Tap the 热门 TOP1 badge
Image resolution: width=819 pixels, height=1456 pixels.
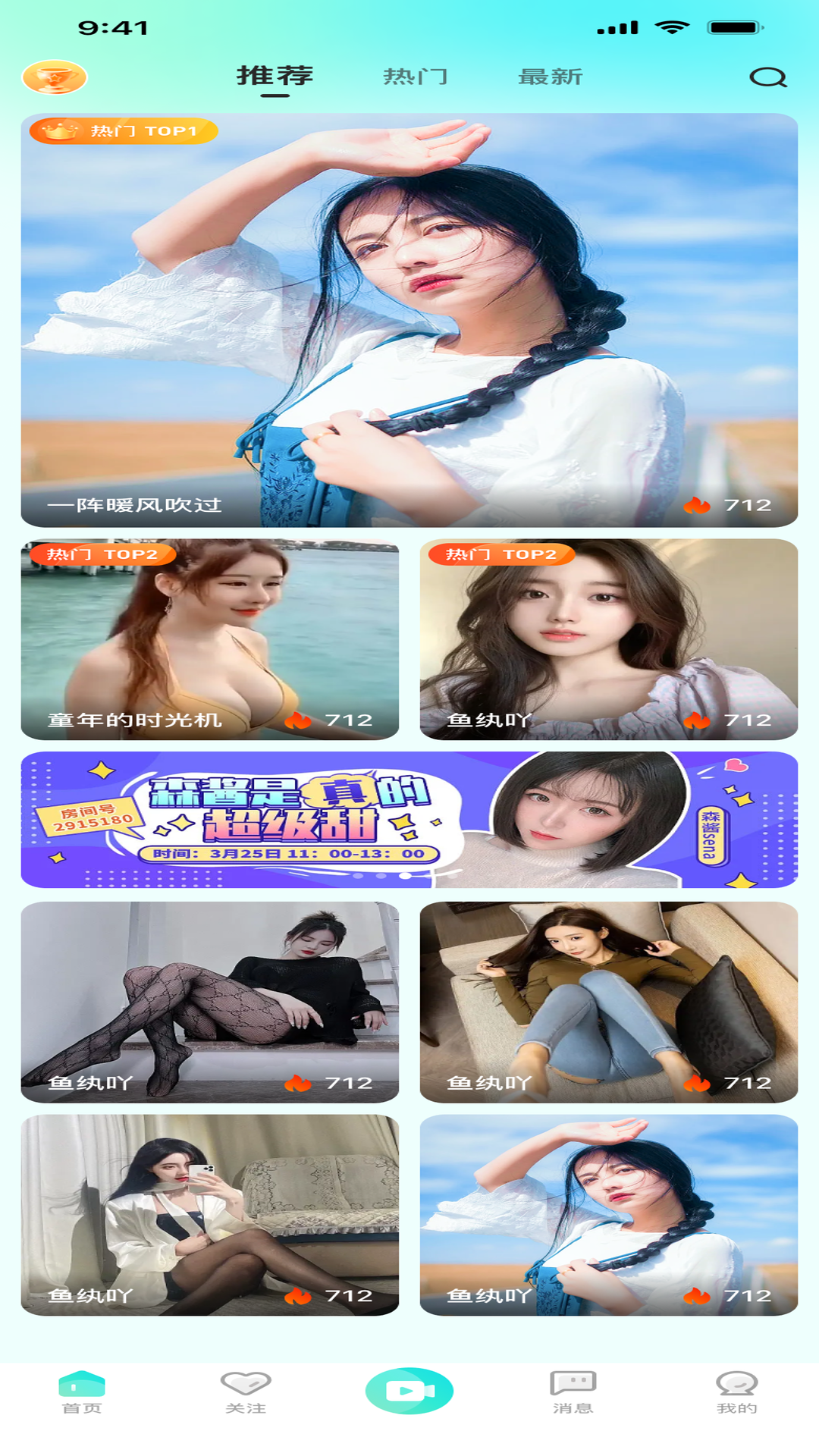(123, 131)
